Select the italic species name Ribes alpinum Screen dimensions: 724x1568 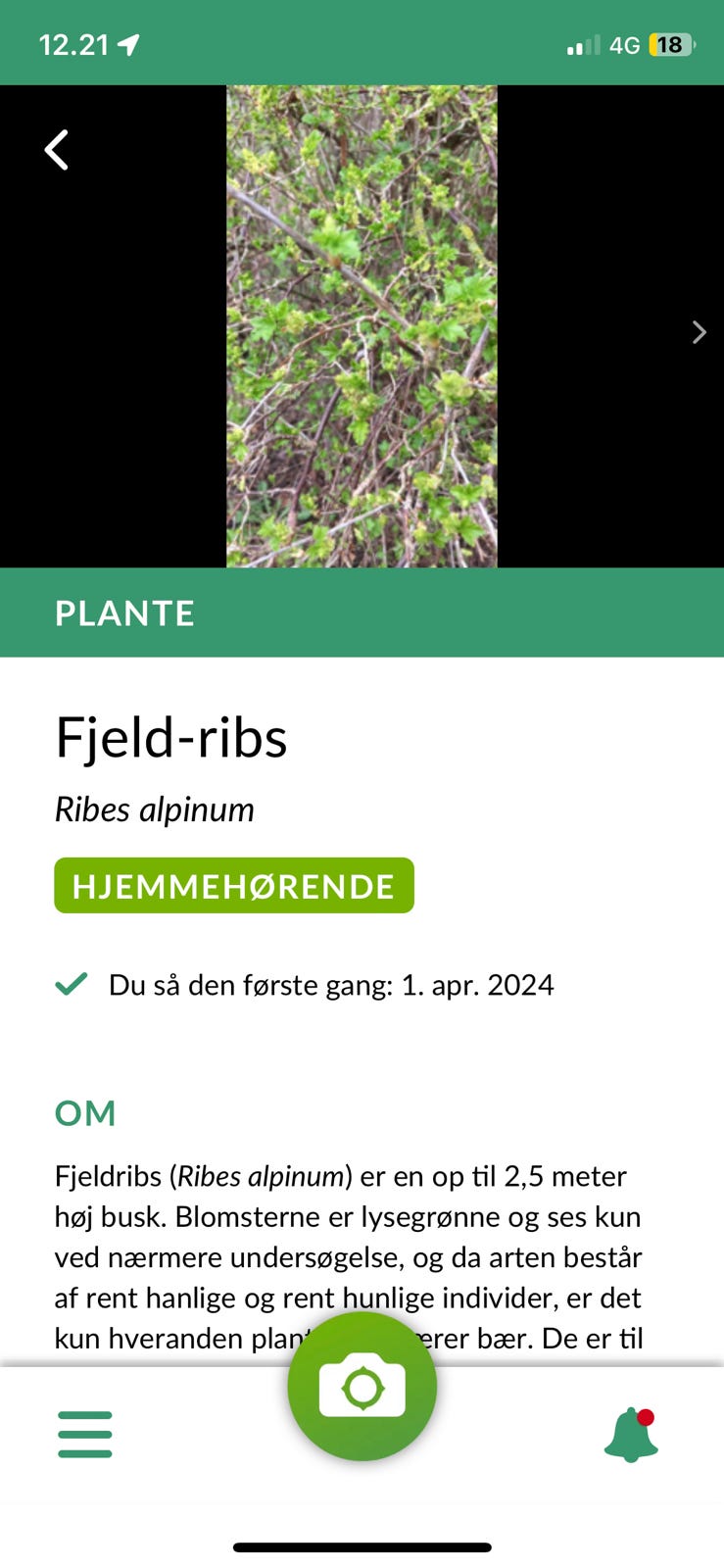tap(154, 809)
